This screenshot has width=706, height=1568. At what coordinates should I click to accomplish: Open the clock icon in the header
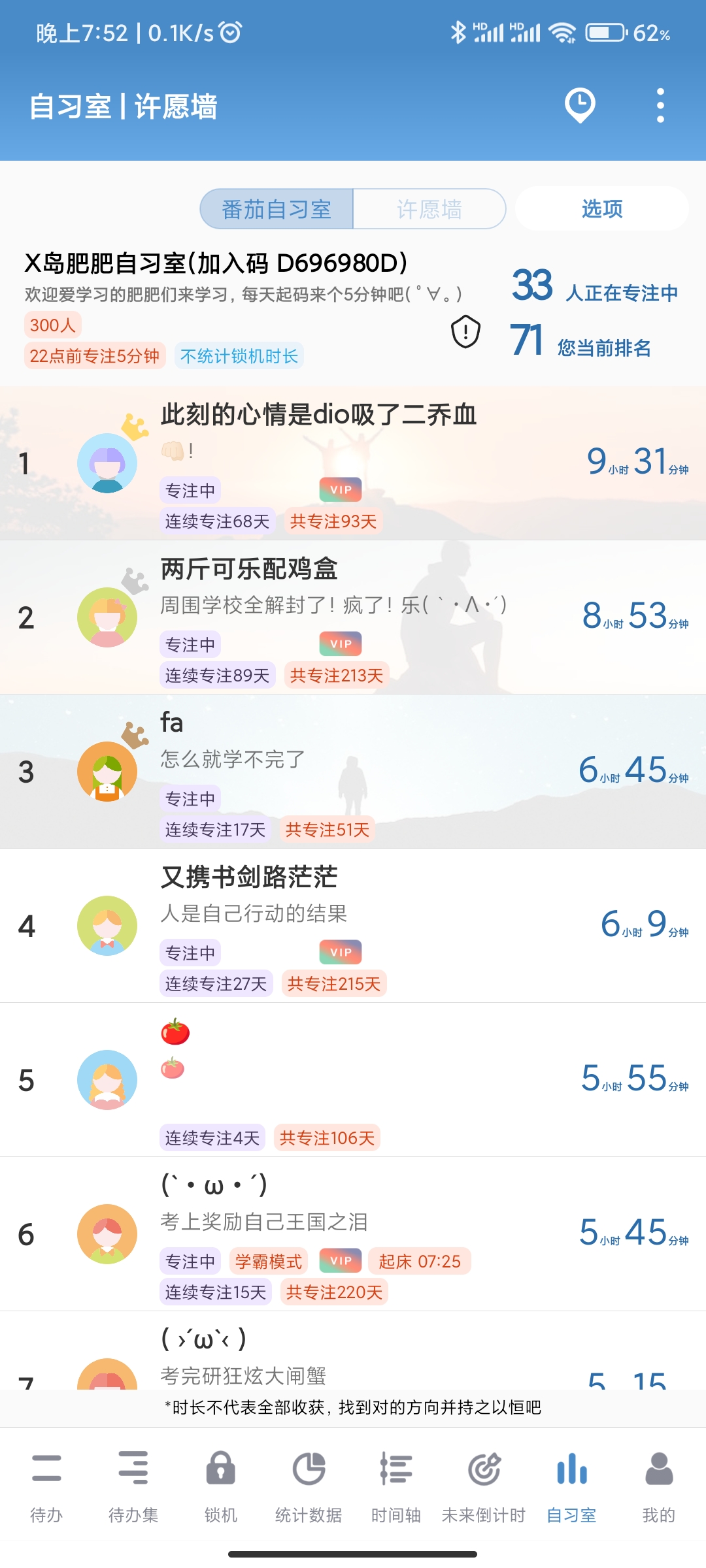tap(580, 105)
